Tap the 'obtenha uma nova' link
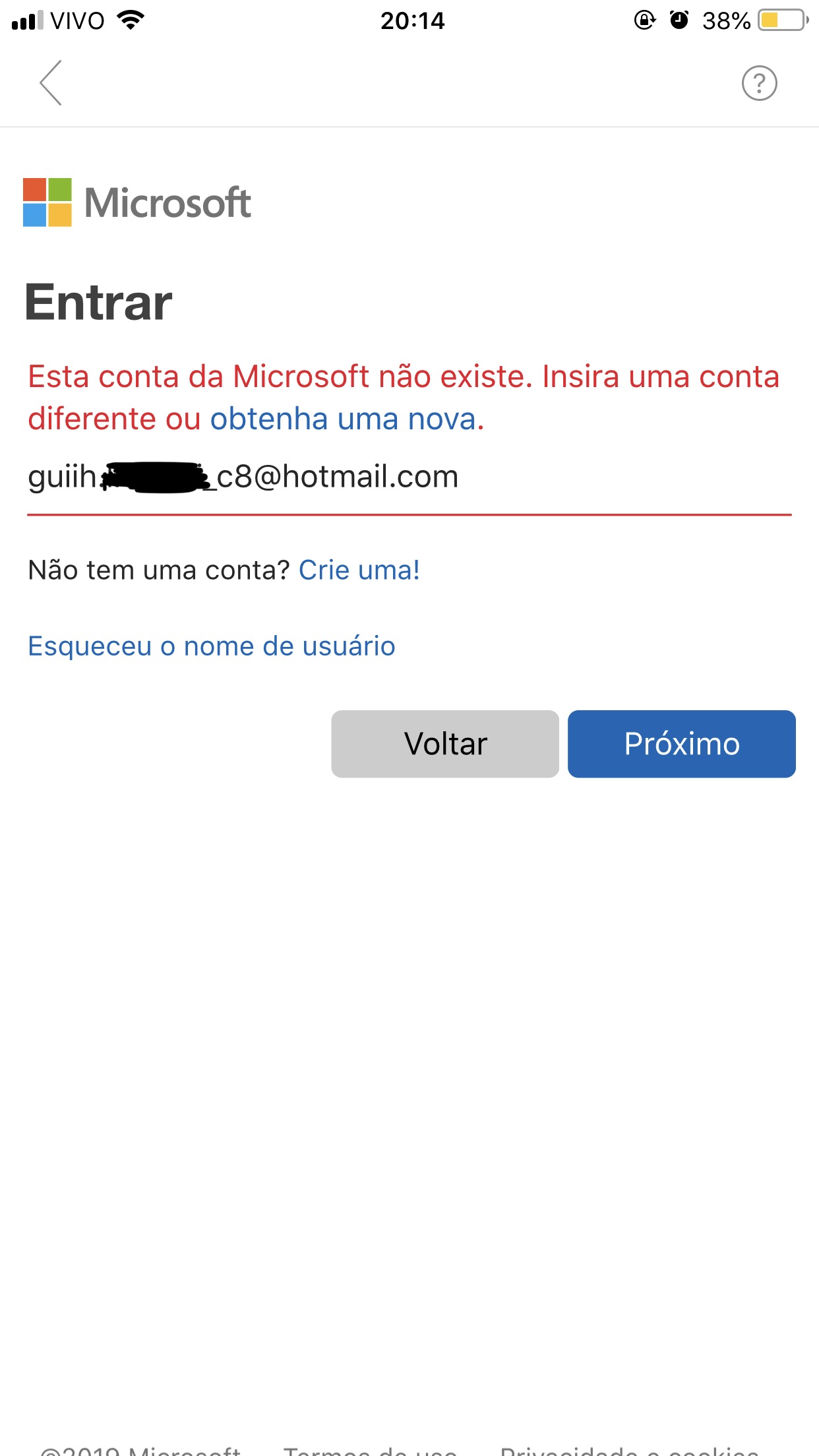This screenshot has height=1456, width=819. pos(343,419)
